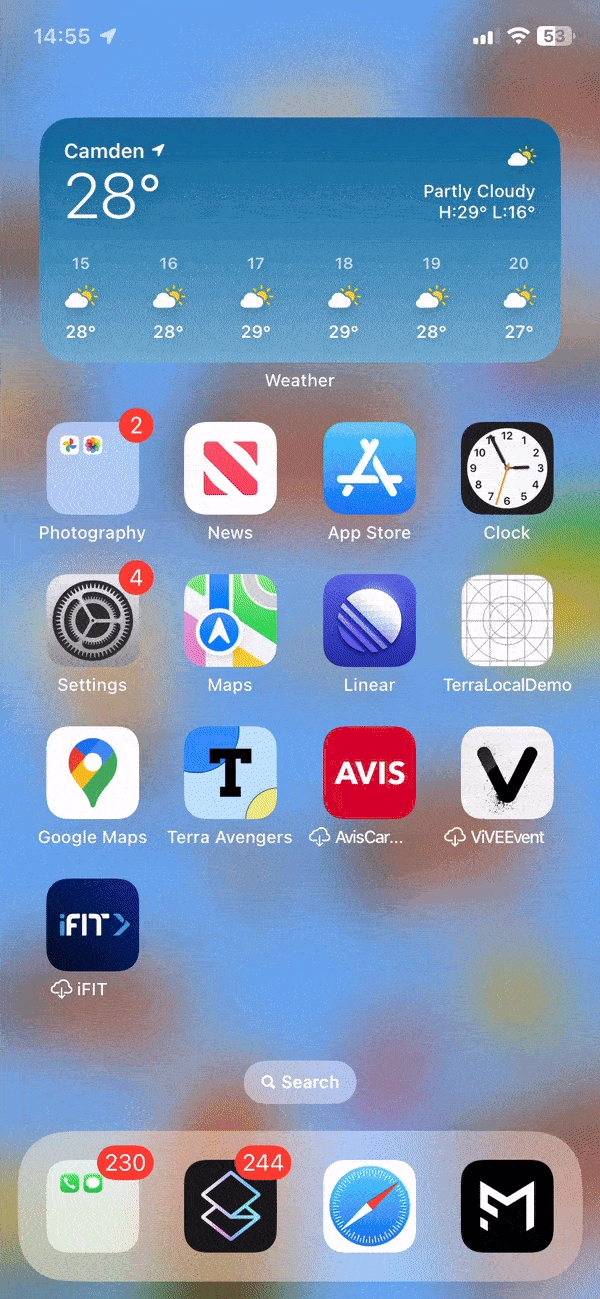Open Google Maps

coord(92,772)
